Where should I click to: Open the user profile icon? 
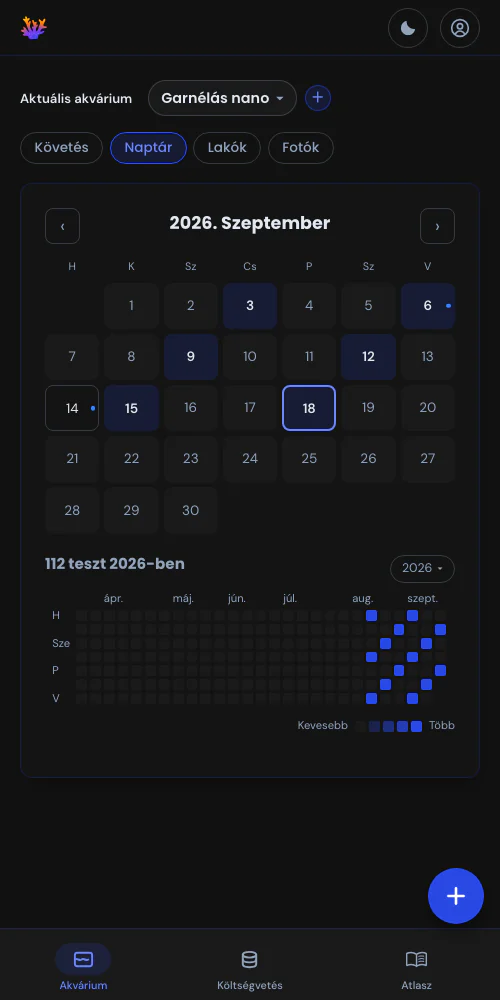point(460,28)
